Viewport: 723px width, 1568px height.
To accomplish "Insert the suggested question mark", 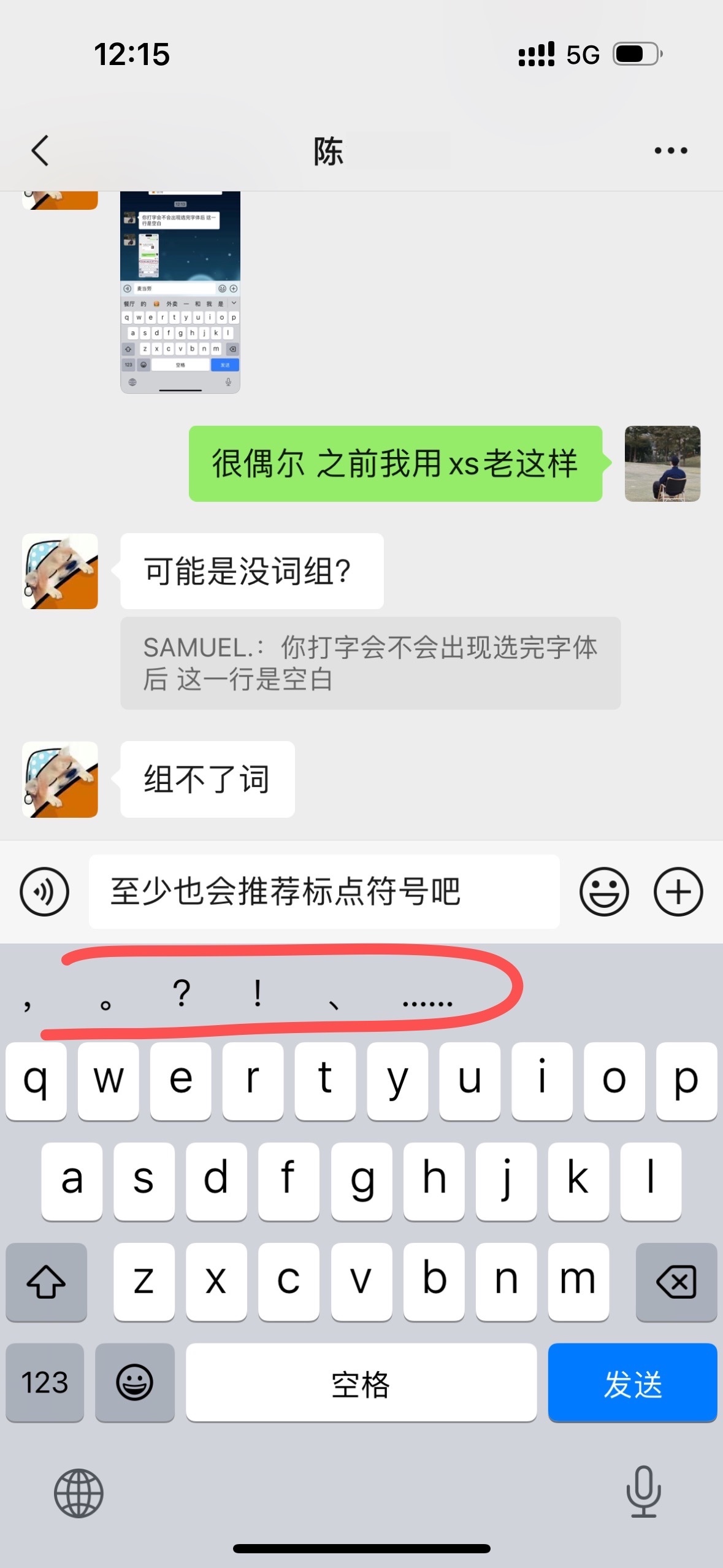I will tap(182, 994).
